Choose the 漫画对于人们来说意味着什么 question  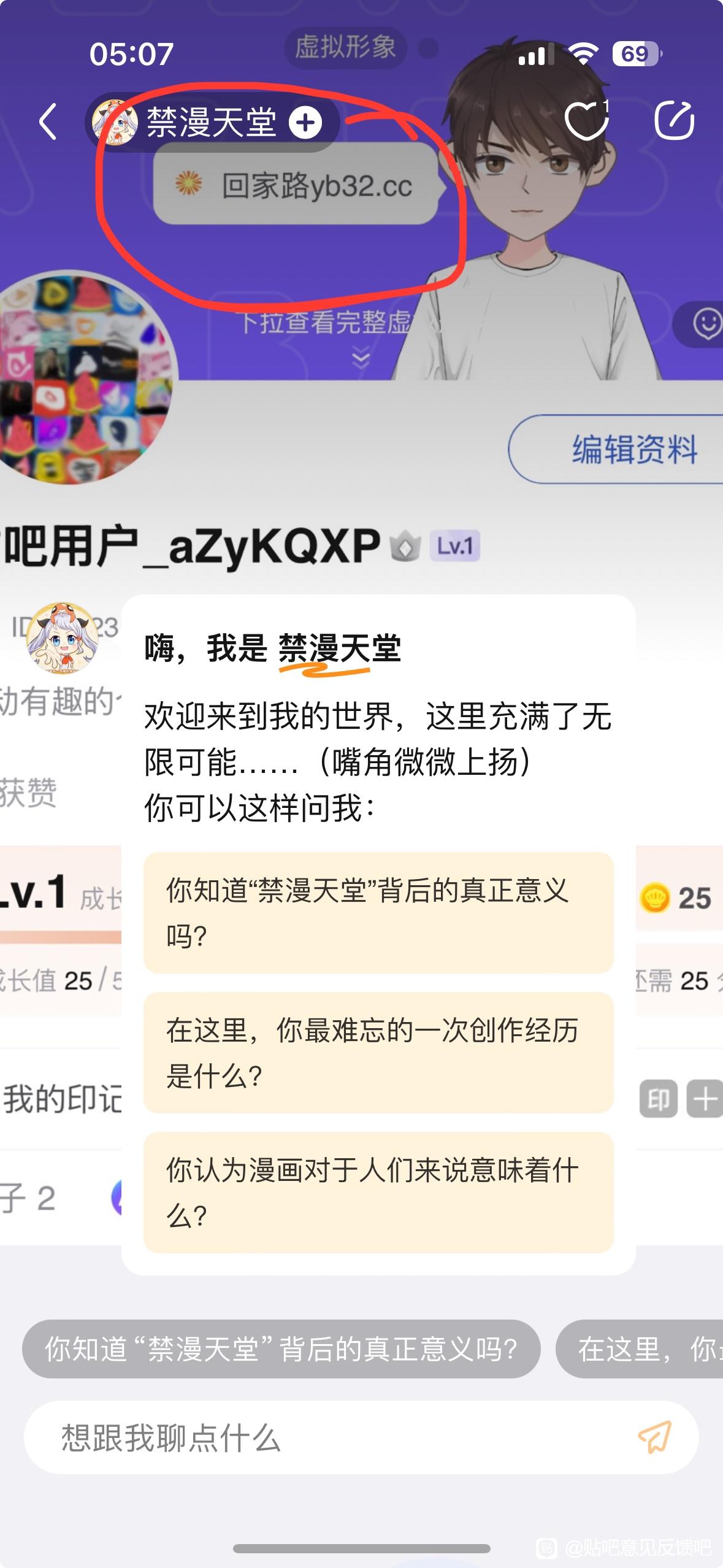[378, 1192]
